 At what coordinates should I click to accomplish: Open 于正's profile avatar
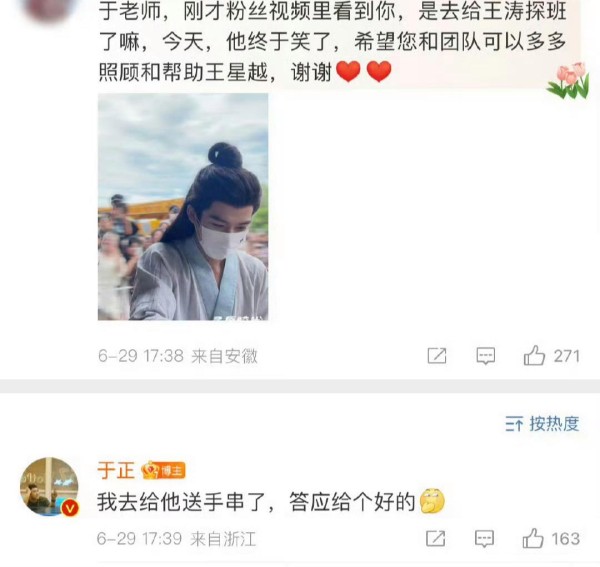(49, 486)
